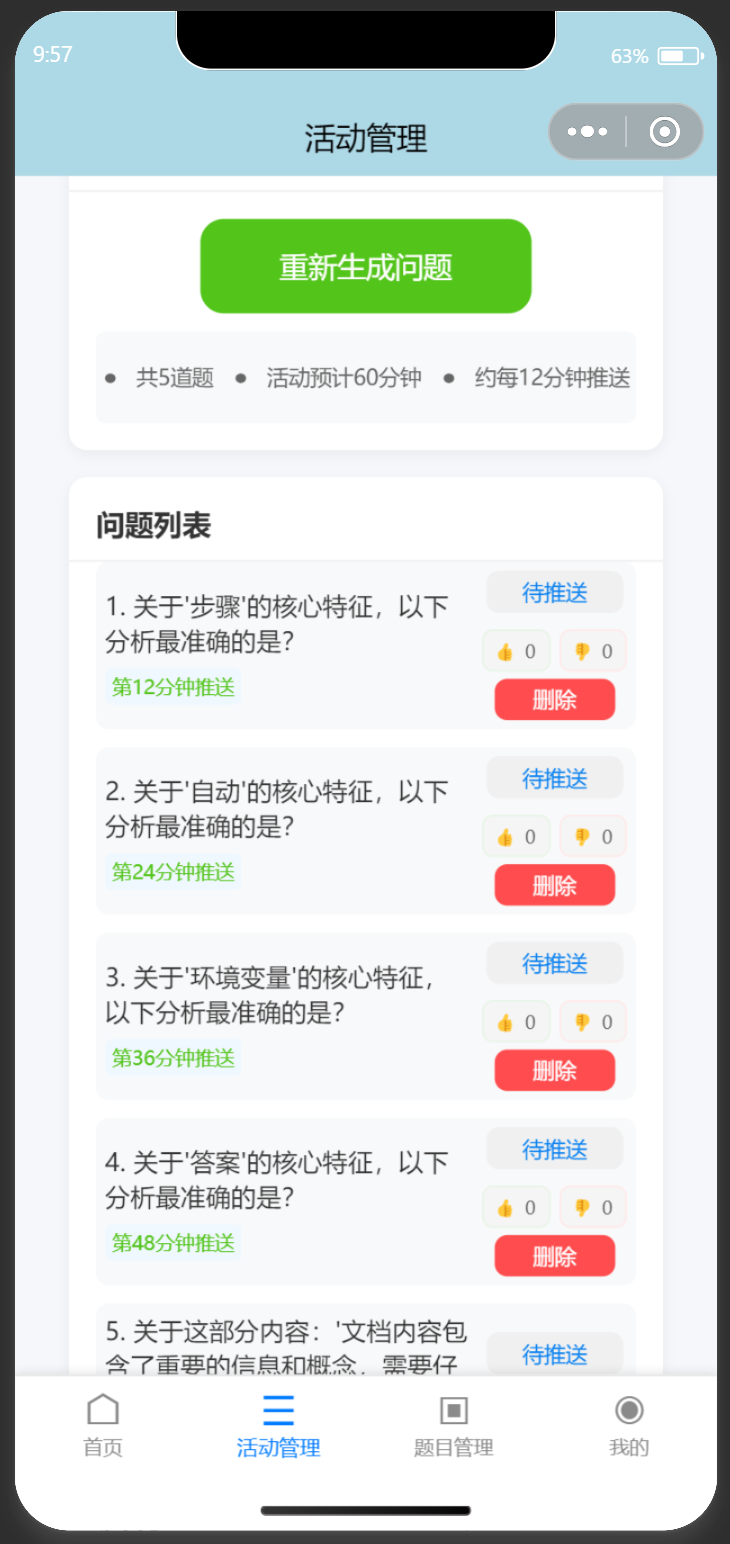Viewport: 730px width, 1544px height.
Task: Open the 我的 tab
Action: (x=629, y=1425)
